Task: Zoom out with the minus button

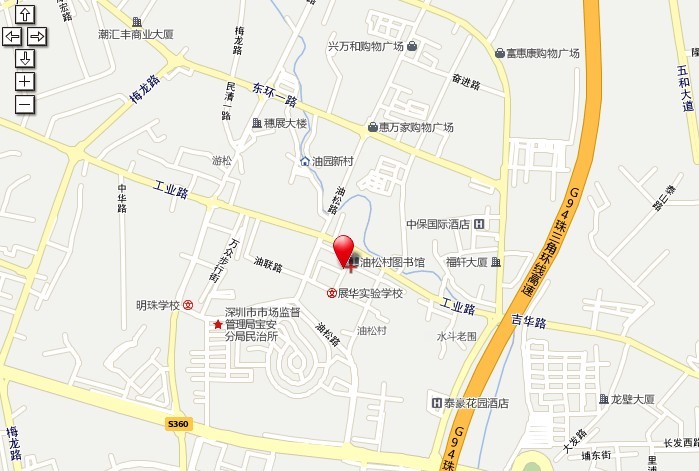Action: (25, 103)
